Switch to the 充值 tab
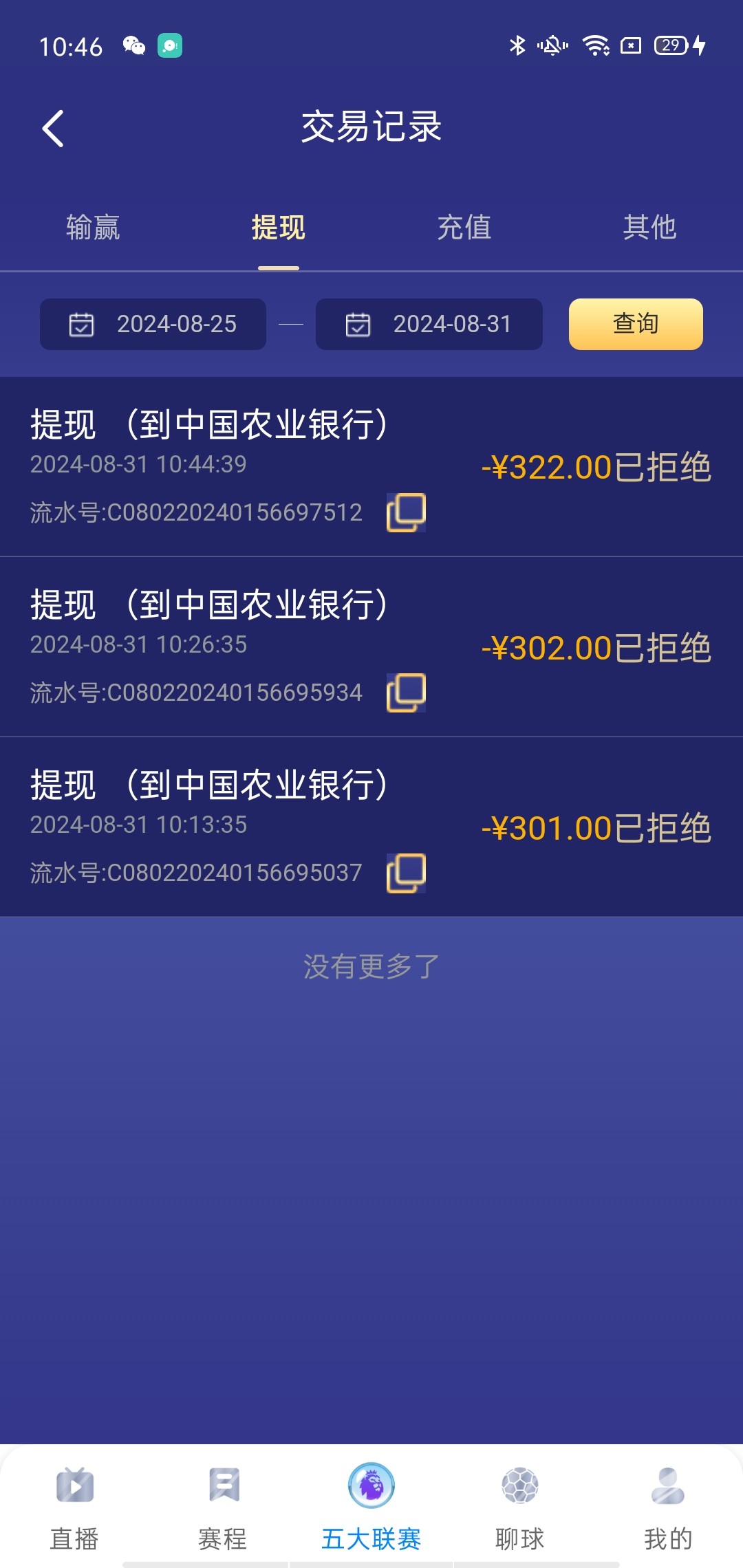 464,228
